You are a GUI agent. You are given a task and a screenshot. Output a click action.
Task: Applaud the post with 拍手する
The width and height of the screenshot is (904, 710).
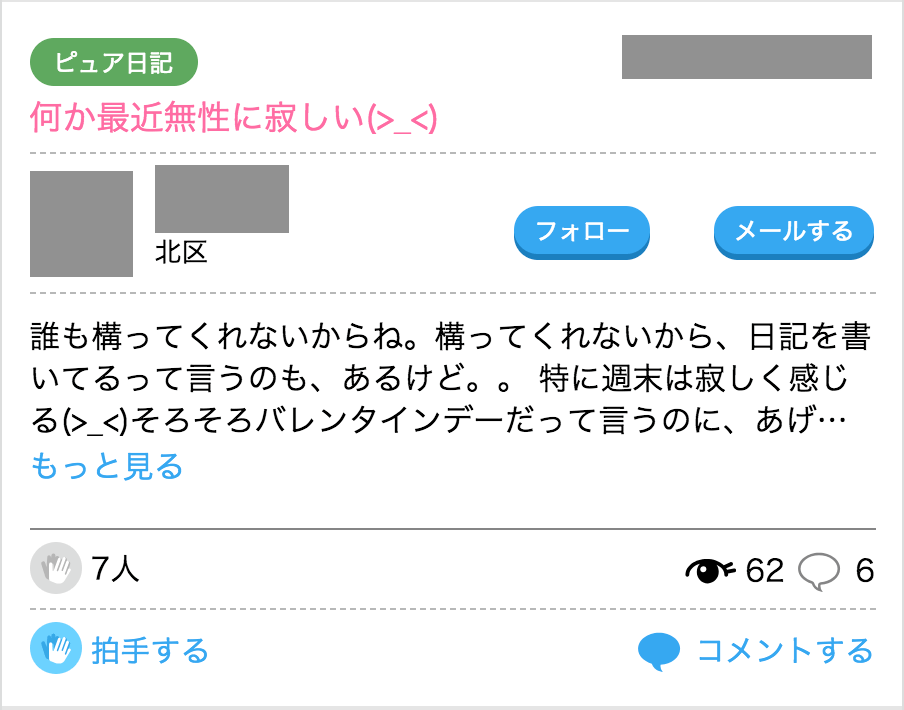120,651
